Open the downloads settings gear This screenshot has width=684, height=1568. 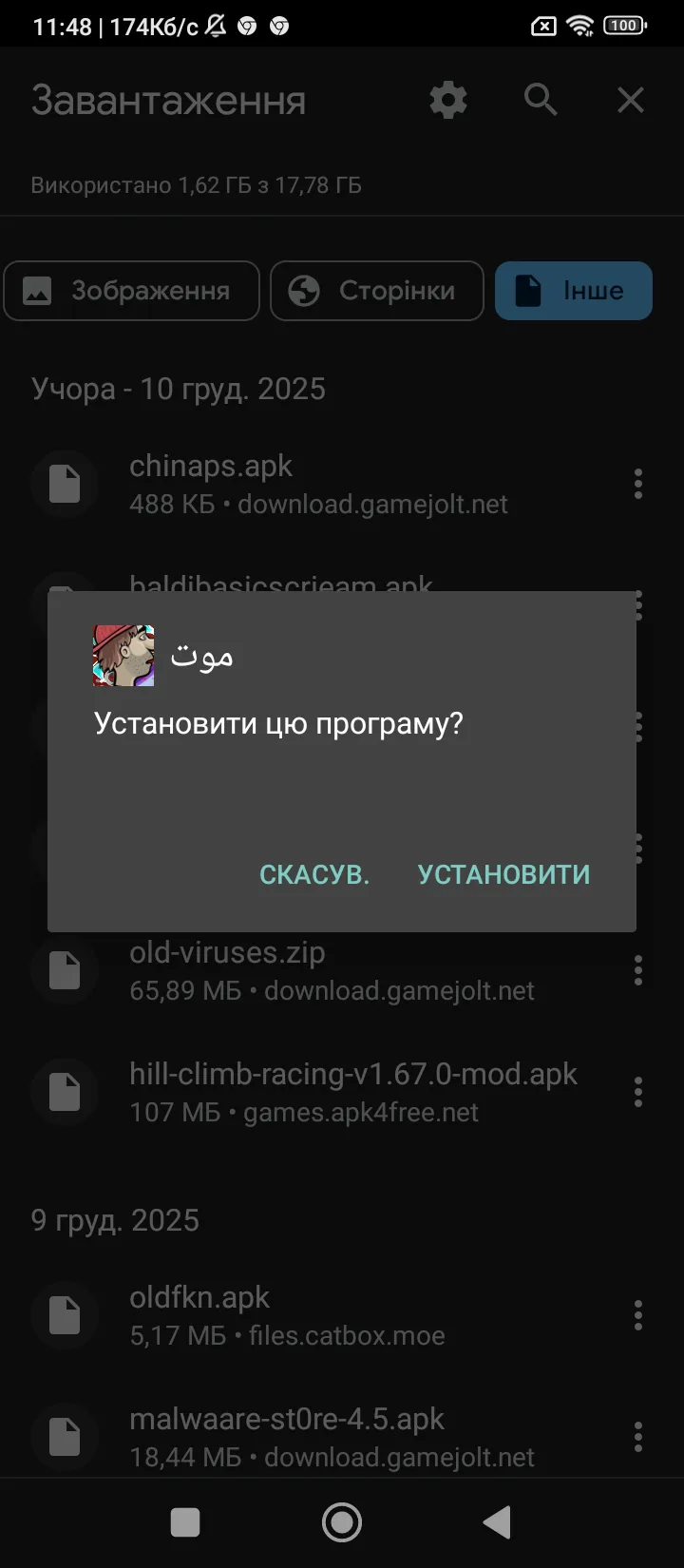447,99
